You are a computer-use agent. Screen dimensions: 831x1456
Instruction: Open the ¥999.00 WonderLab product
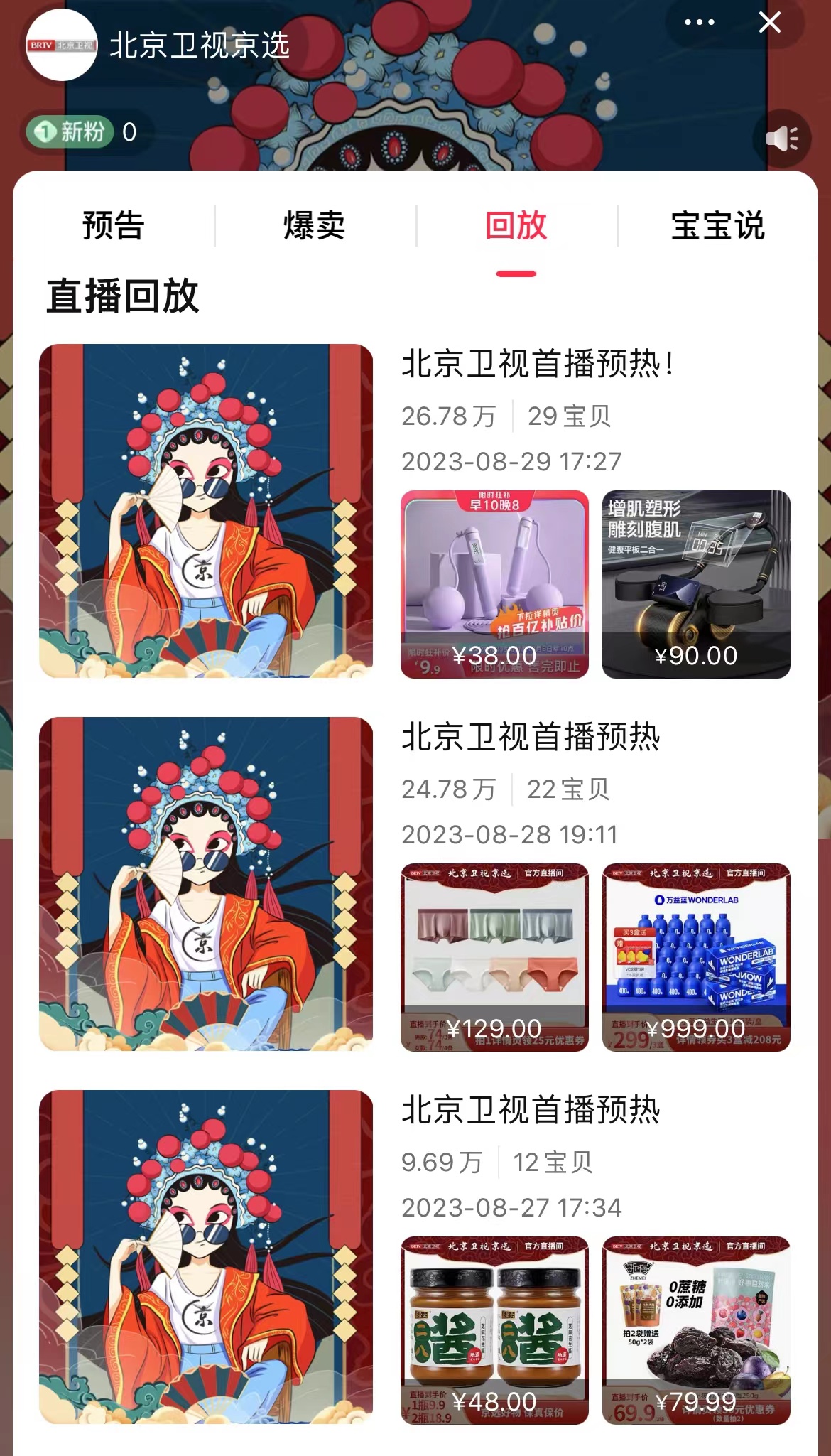[697, 954]
